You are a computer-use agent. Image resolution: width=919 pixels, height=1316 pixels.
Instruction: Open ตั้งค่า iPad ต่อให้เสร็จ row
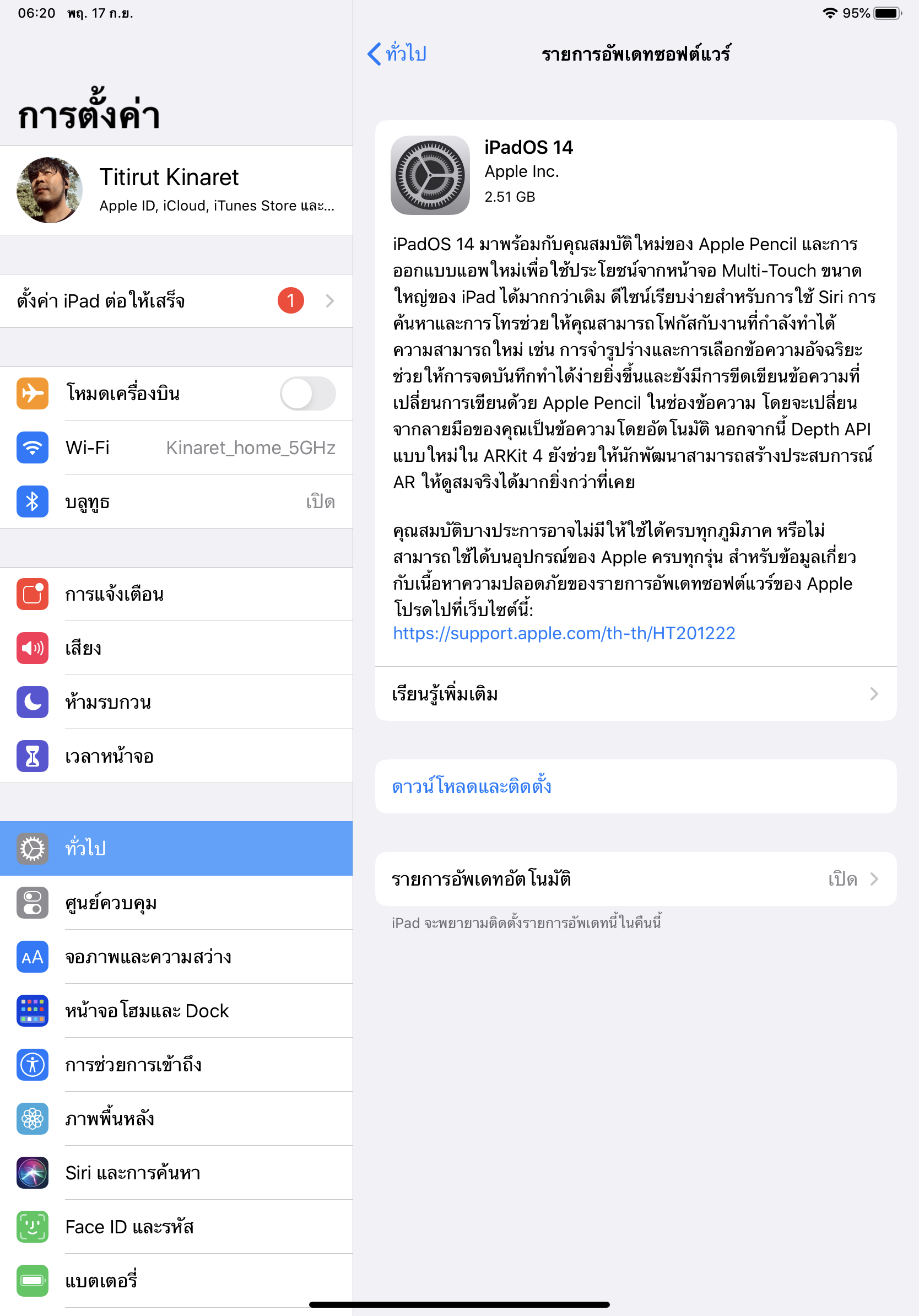[176, 301]
